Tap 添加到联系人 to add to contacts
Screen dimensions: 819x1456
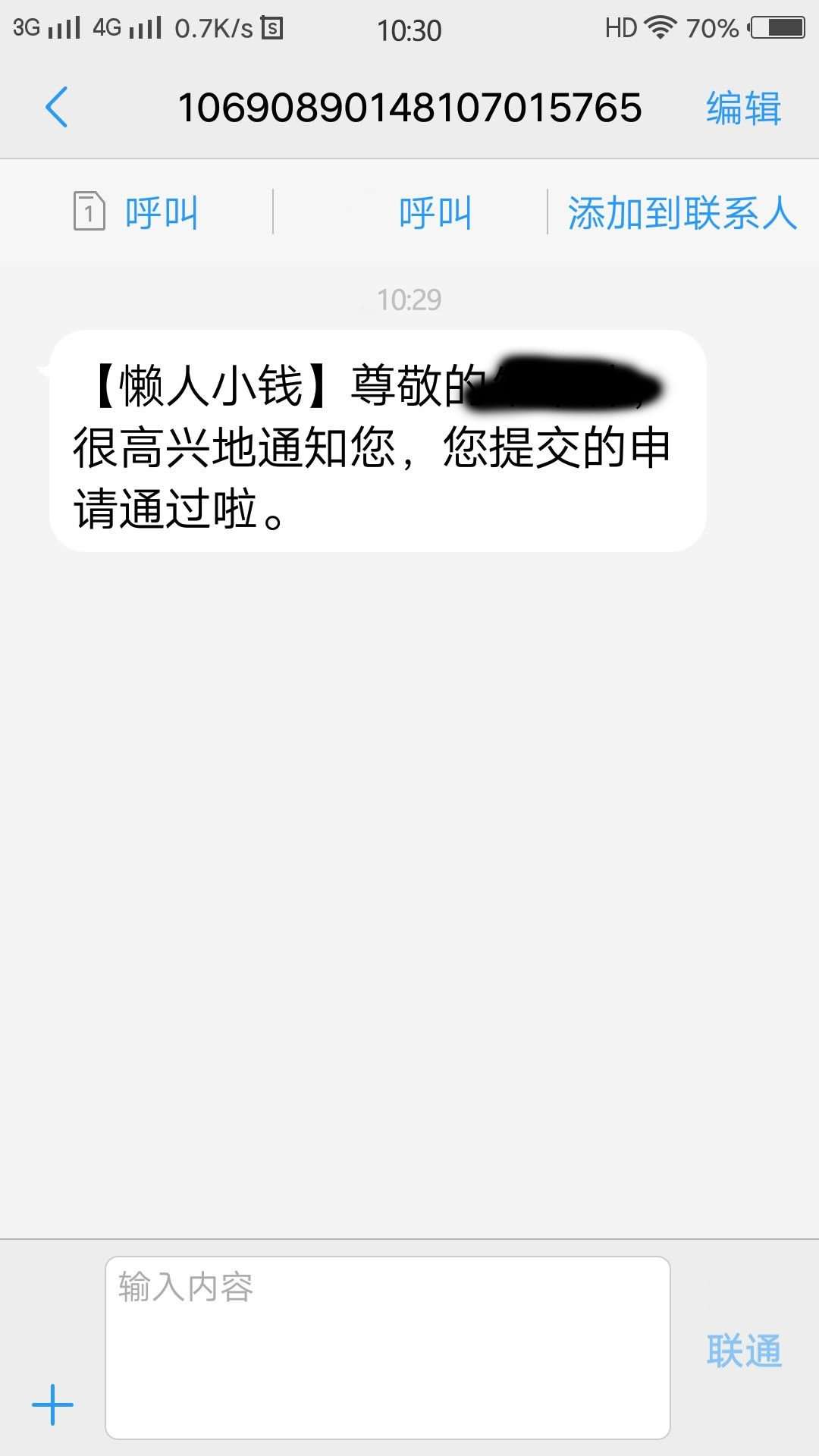pos(682,212)
